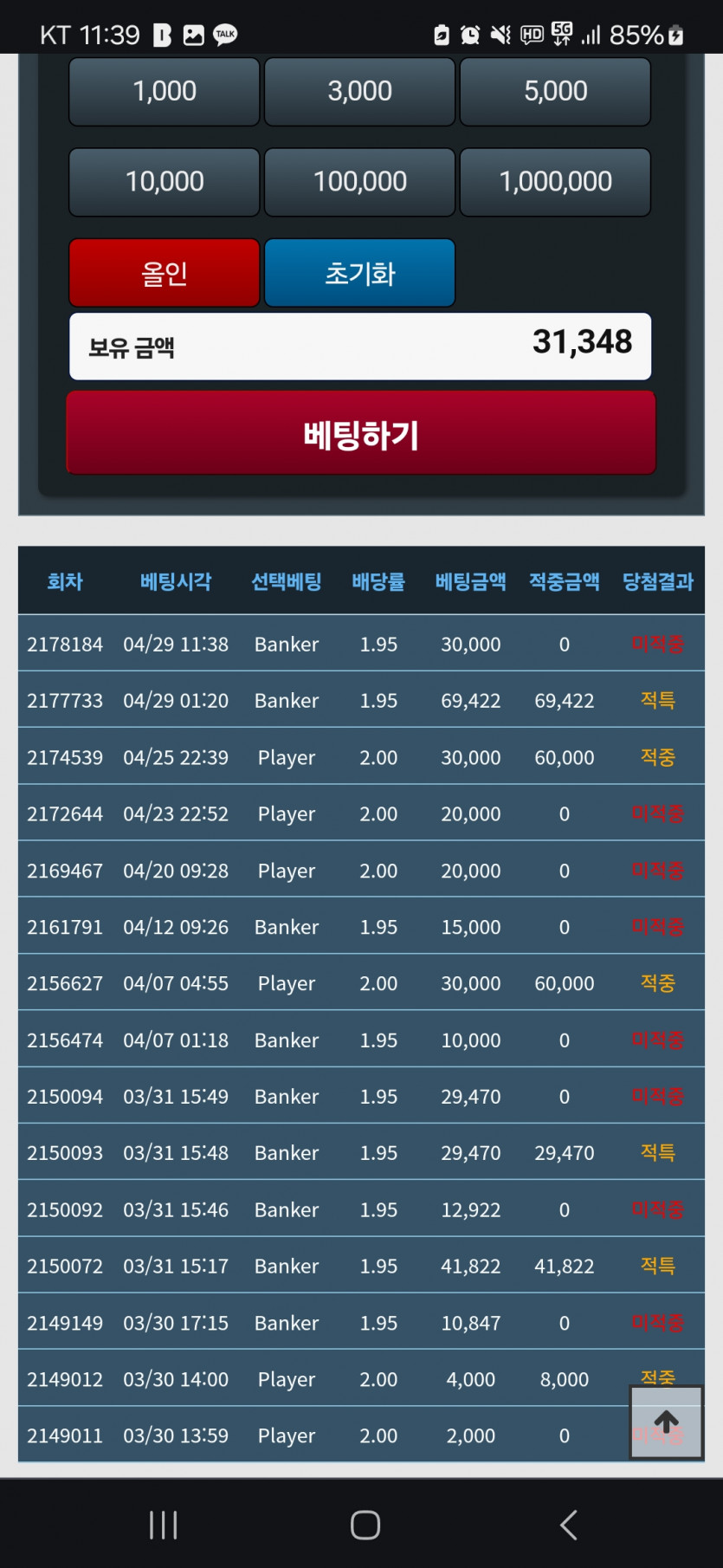Tap the red 올인 all-in button
Viewport: 723px width, 1568px height.
[x=165, y=273]
